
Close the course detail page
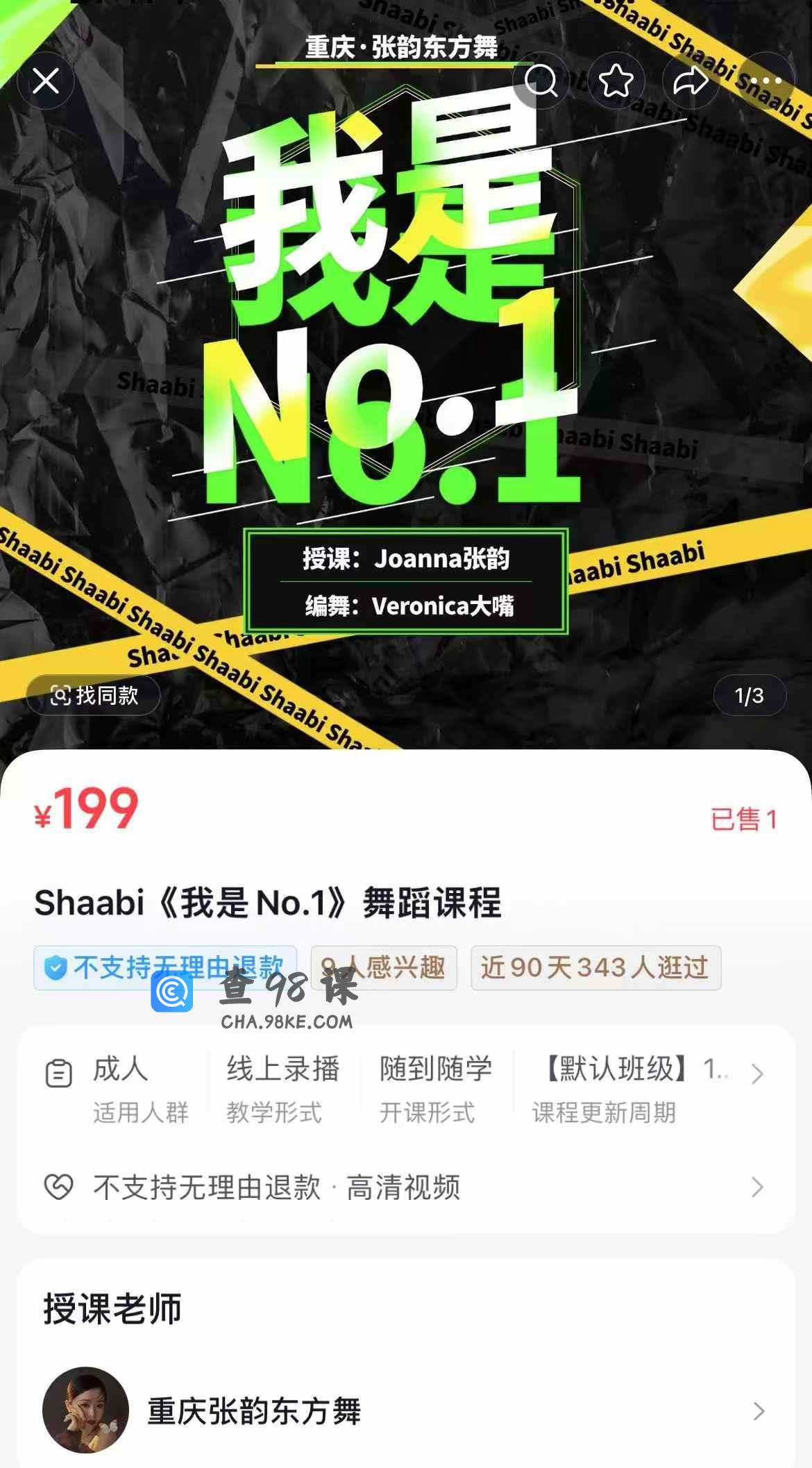pyautogui.click(x=46, y=81)
